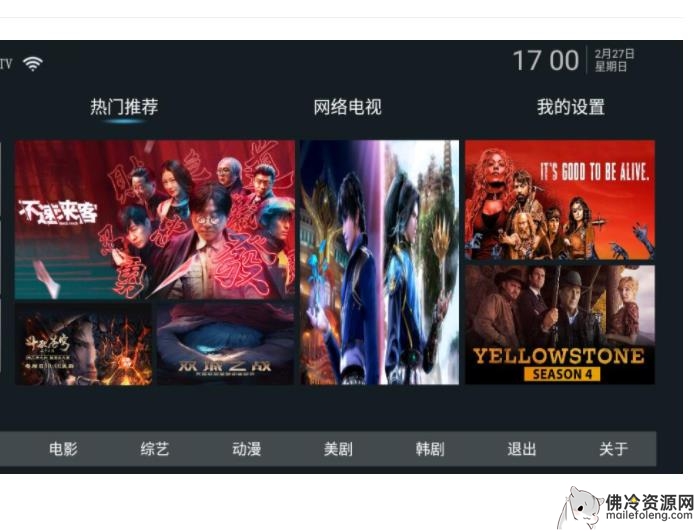The width and height of the screenshot is (700, 531).
Task: Select the 综艺 category
Action: 155,449
